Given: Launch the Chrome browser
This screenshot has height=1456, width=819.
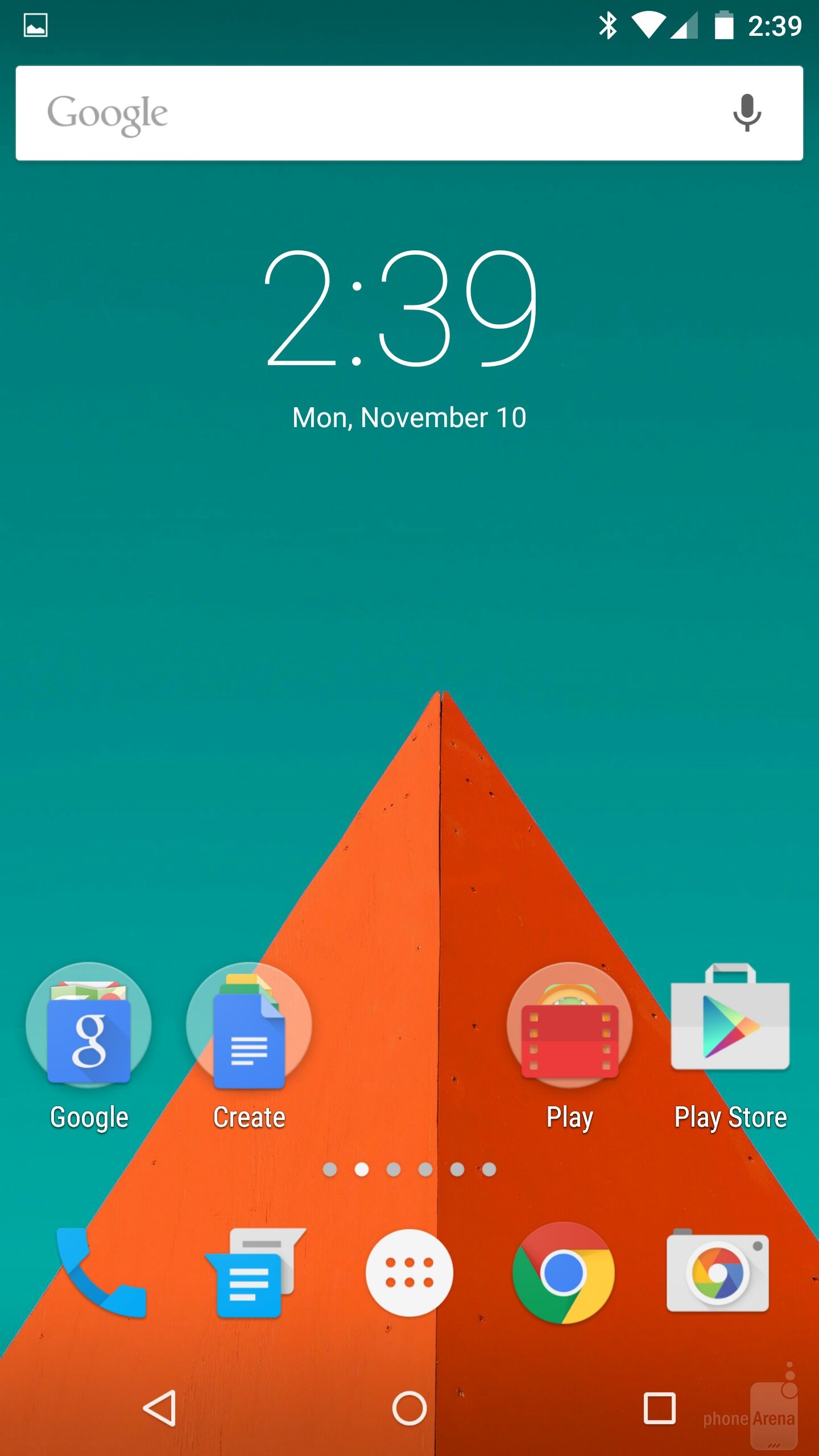Looking at the screenshot, I should [563, 1273].
